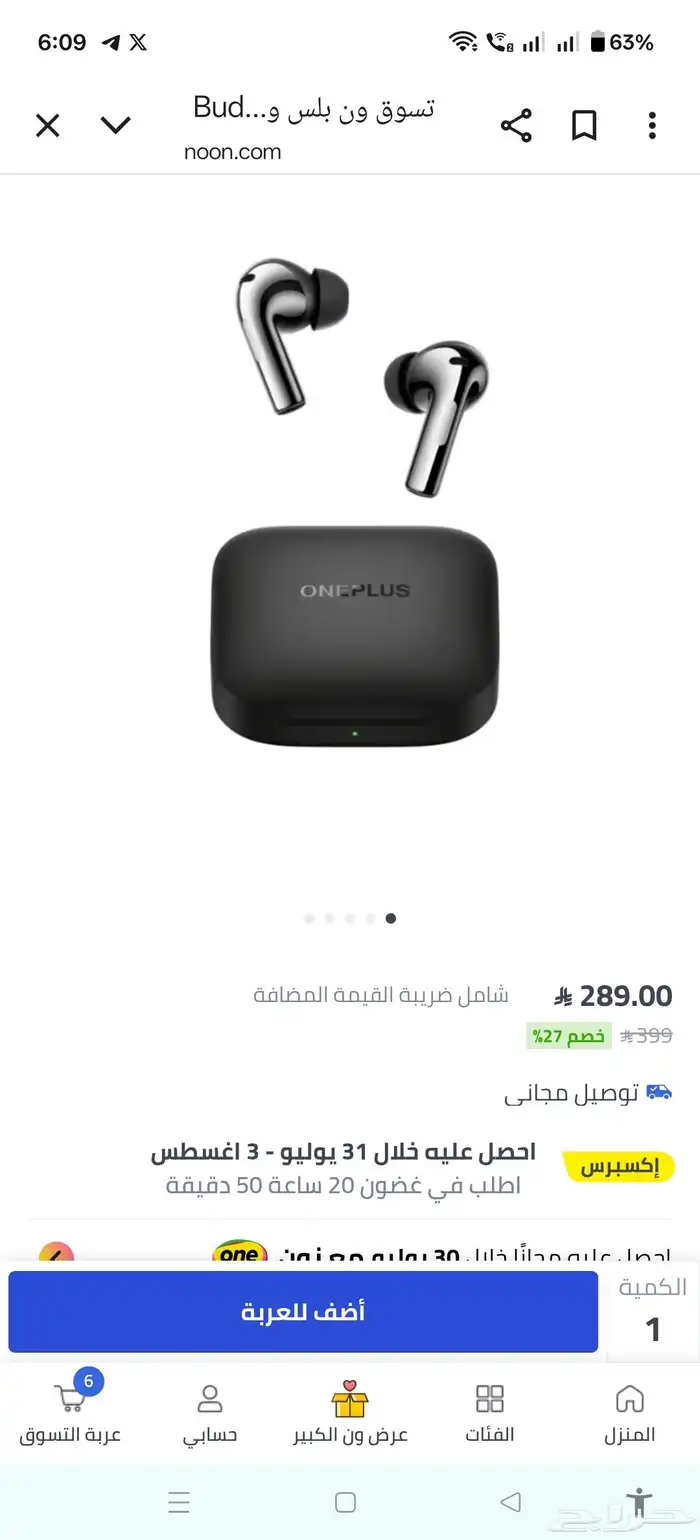The width and height of the screenshot is (700, 1540).
Task: Go to the home tab (المنزل)
Action: pyautogui.click(x=629, y=1414)
